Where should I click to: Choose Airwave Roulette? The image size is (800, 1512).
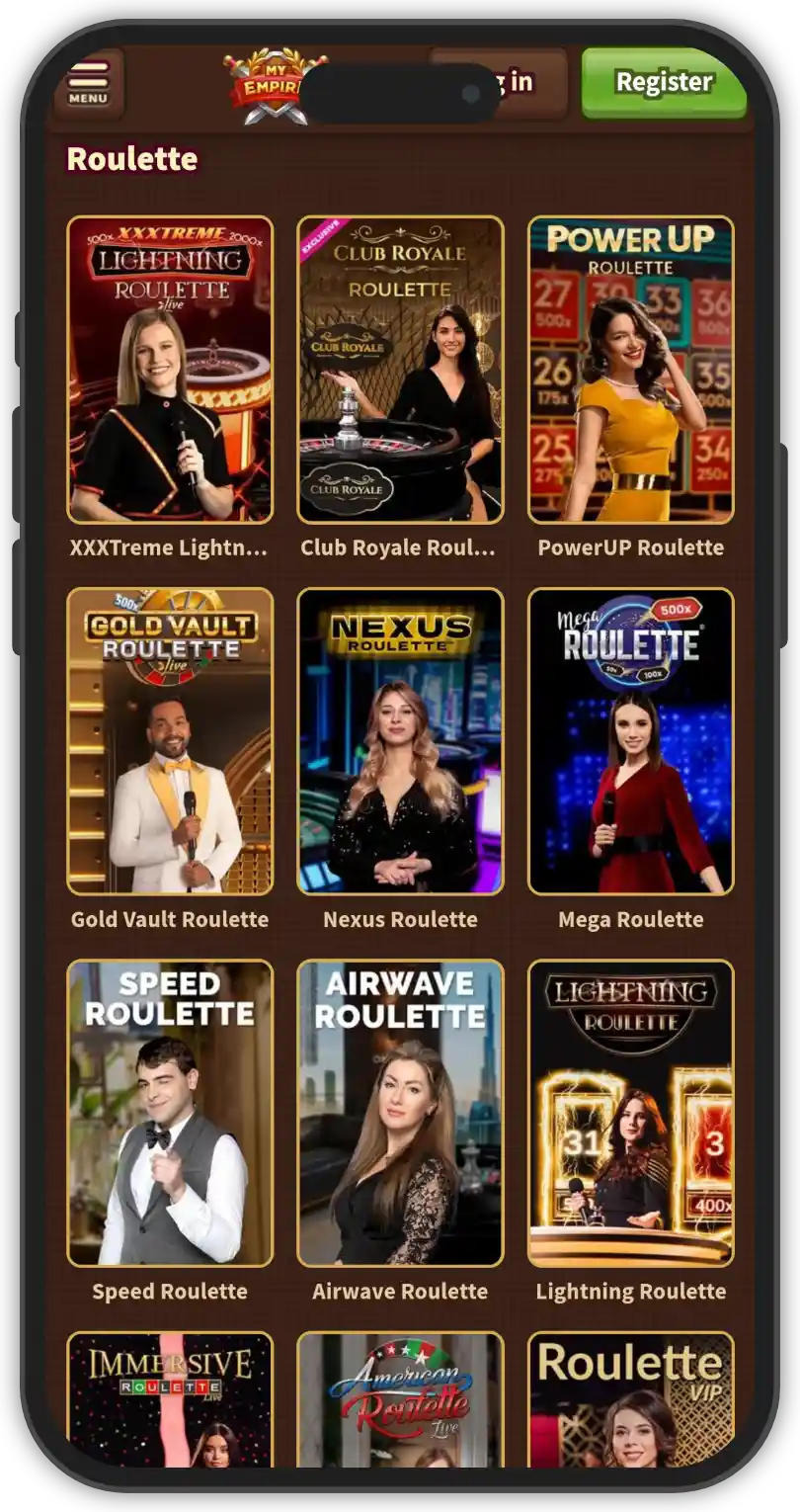[400, 1113]
